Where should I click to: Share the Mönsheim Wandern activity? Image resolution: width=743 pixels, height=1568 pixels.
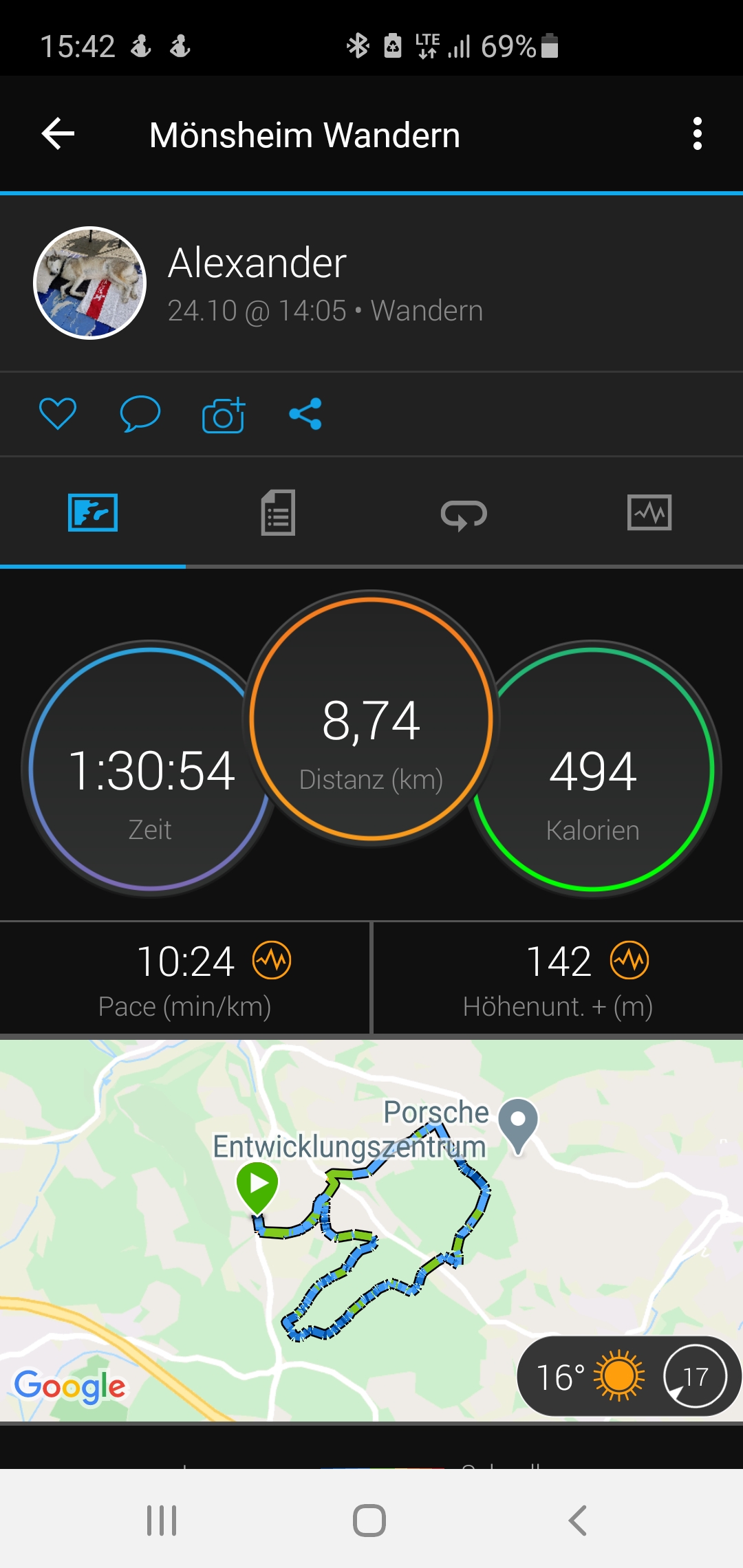pos(305,414)
